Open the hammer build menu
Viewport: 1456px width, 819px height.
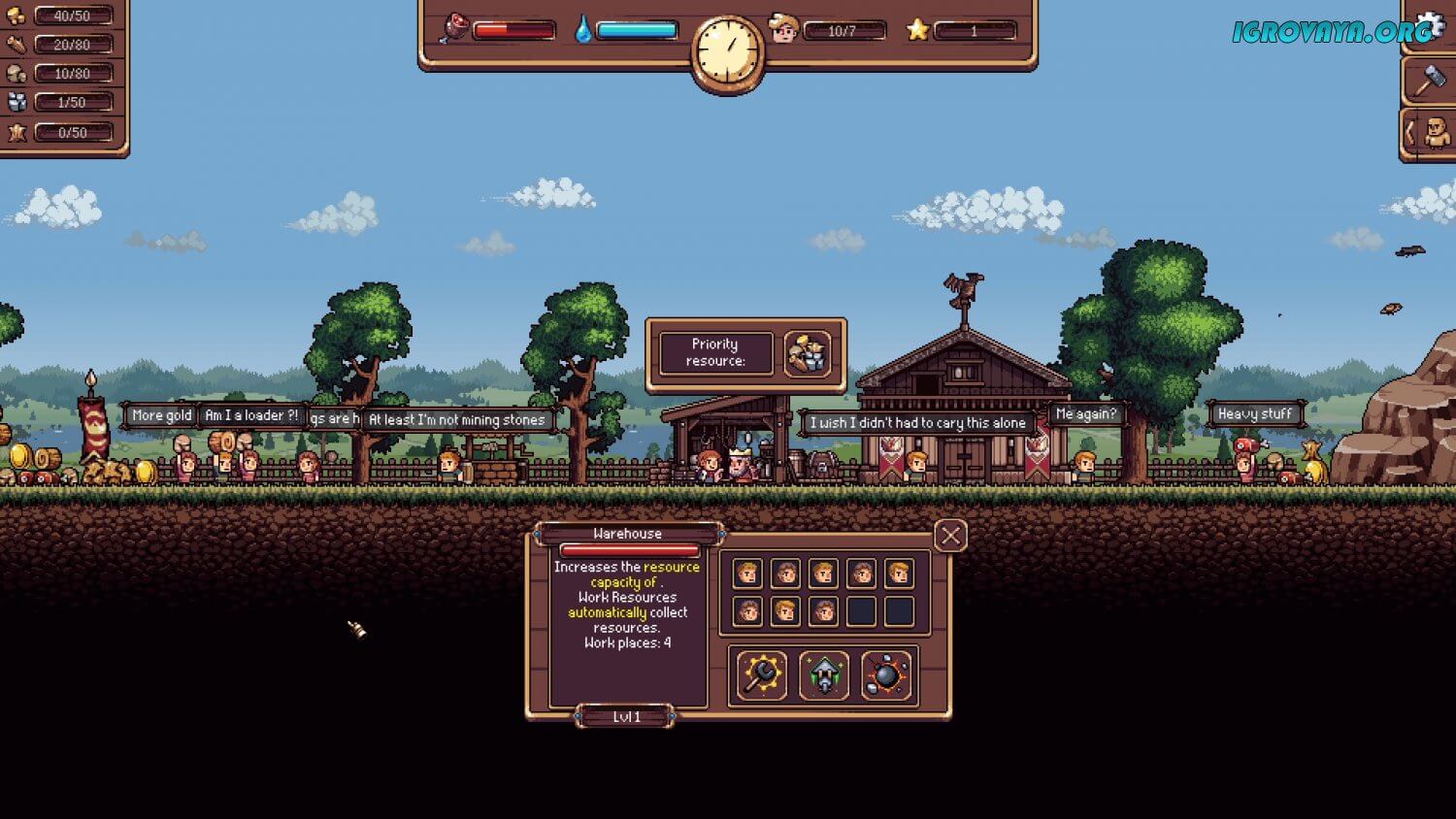click(1431, 80)
